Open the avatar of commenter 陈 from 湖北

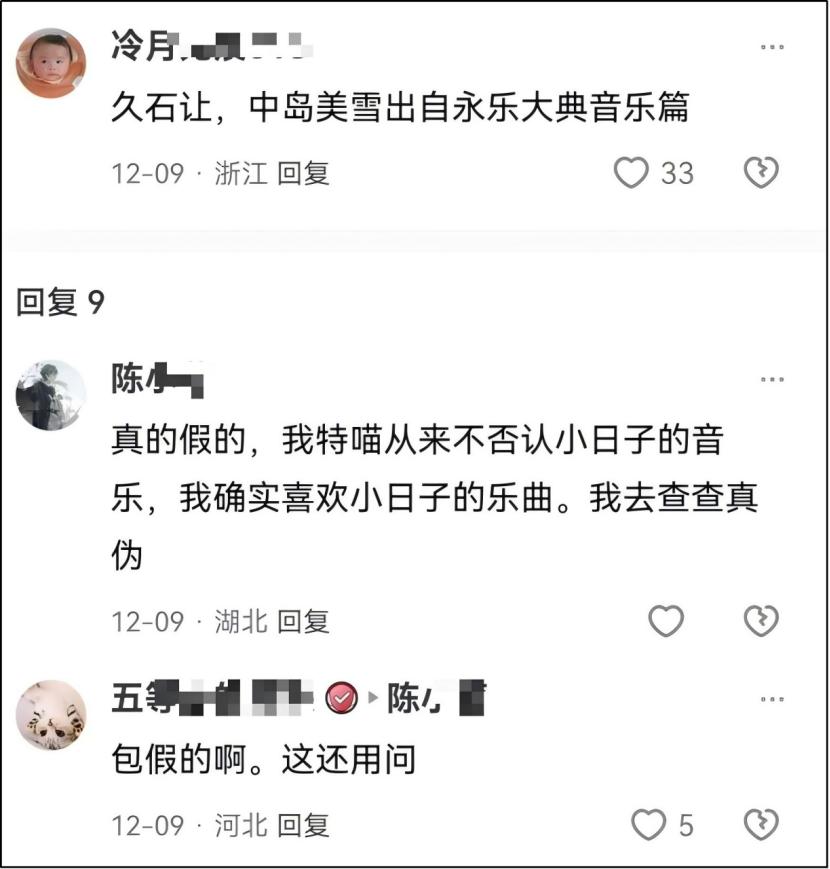point(50,395)
